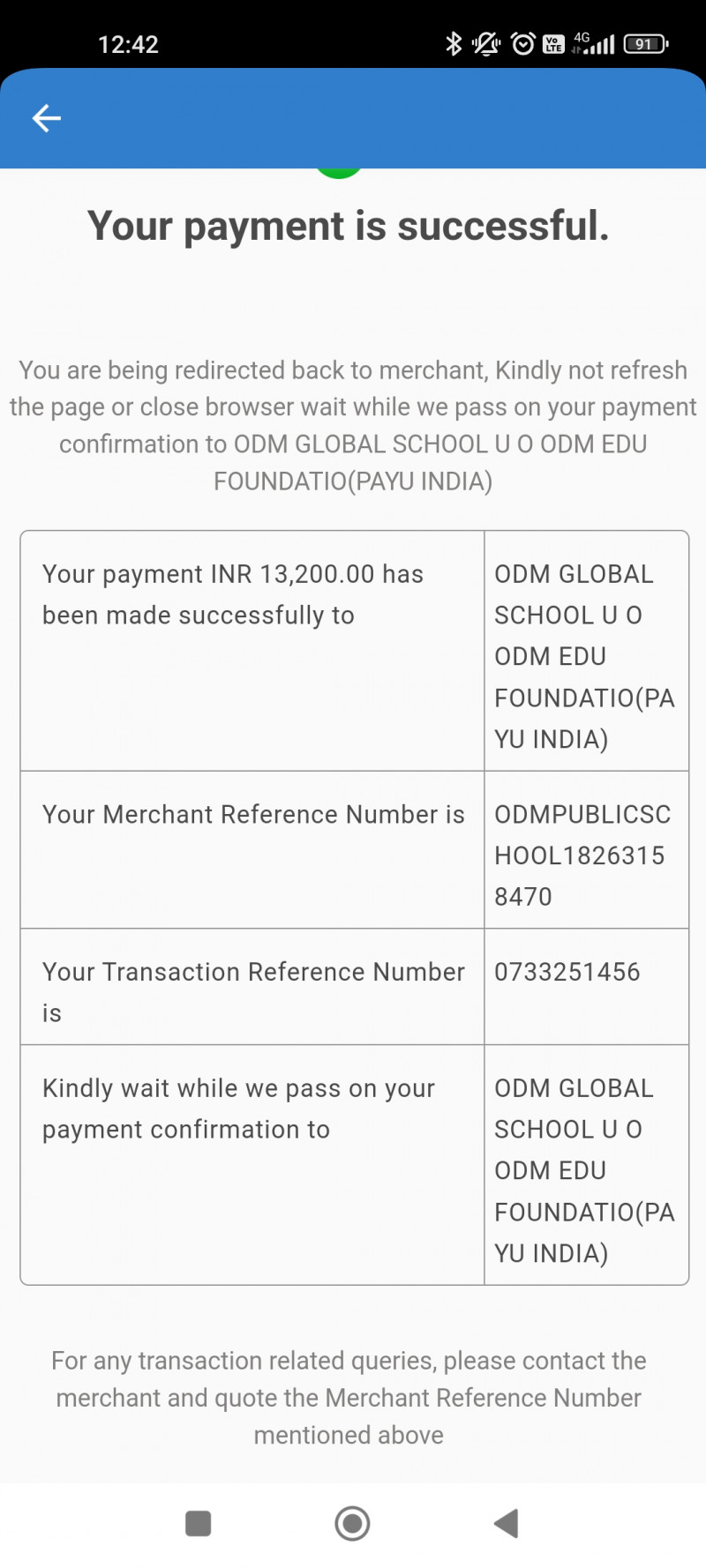
Task: Tap the system back triangle button
Action: point(507,1523)
